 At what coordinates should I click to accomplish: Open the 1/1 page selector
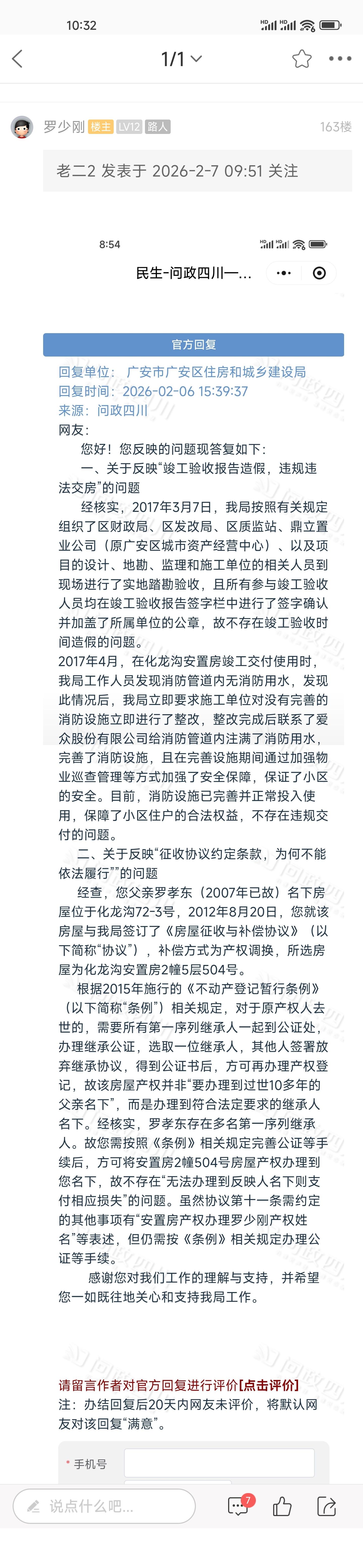tap(180, 59)
